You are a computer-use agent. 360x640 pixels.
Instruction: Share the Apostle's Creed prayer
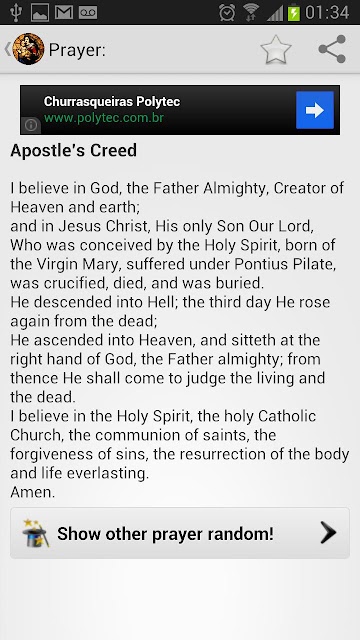coord(332,49)
